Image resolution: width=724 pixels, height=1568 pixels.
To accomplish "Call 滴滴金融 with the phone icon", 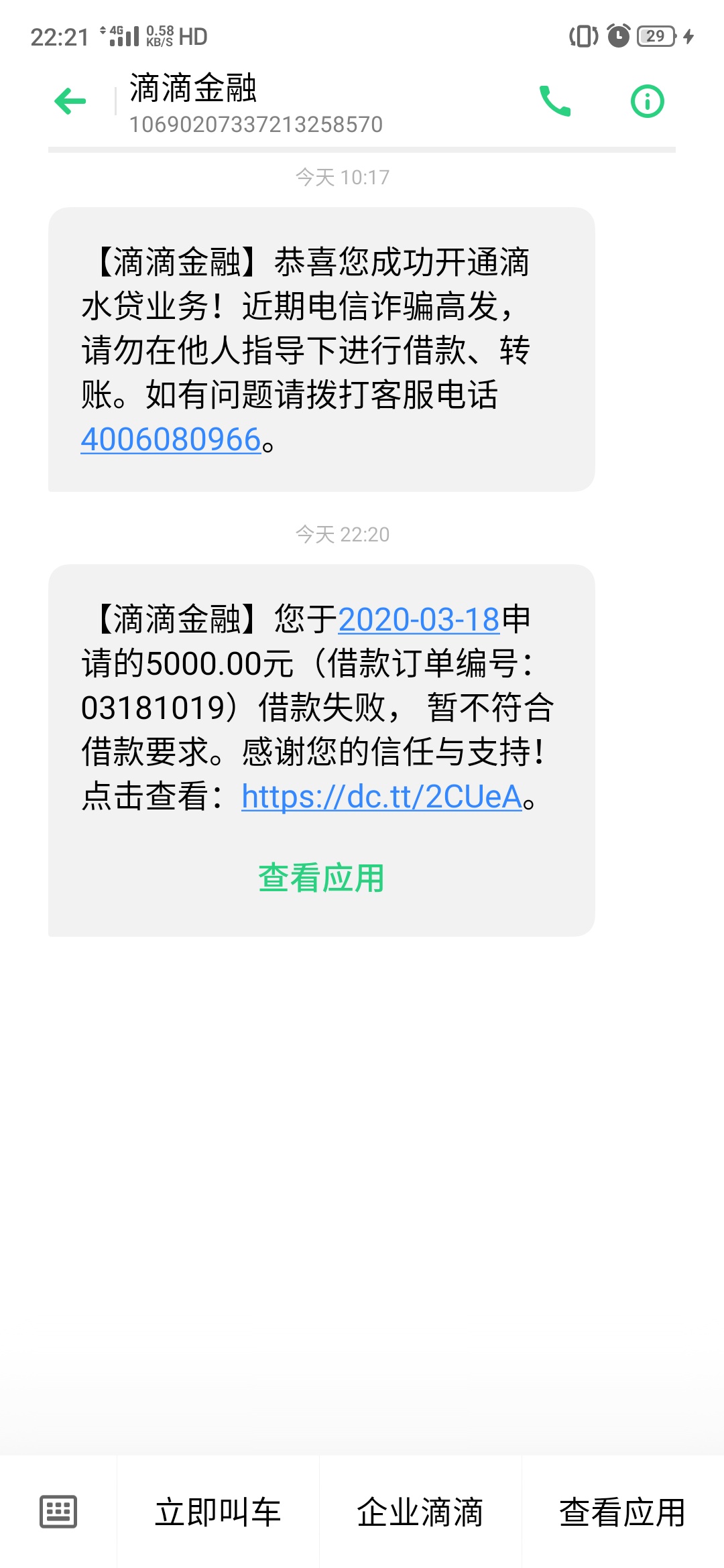I will coord(555,101).
